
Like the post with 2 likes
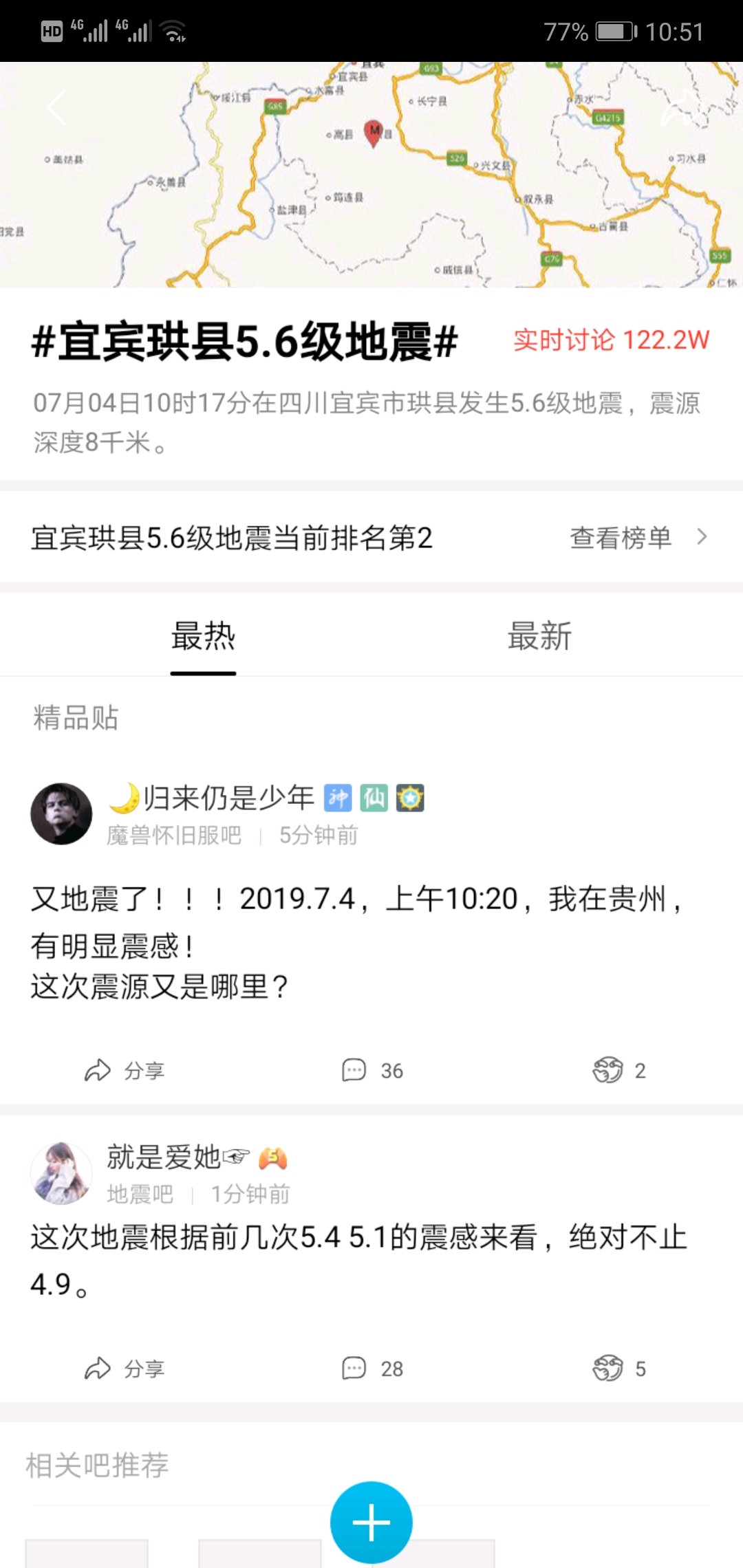(x=618, y=1070)
